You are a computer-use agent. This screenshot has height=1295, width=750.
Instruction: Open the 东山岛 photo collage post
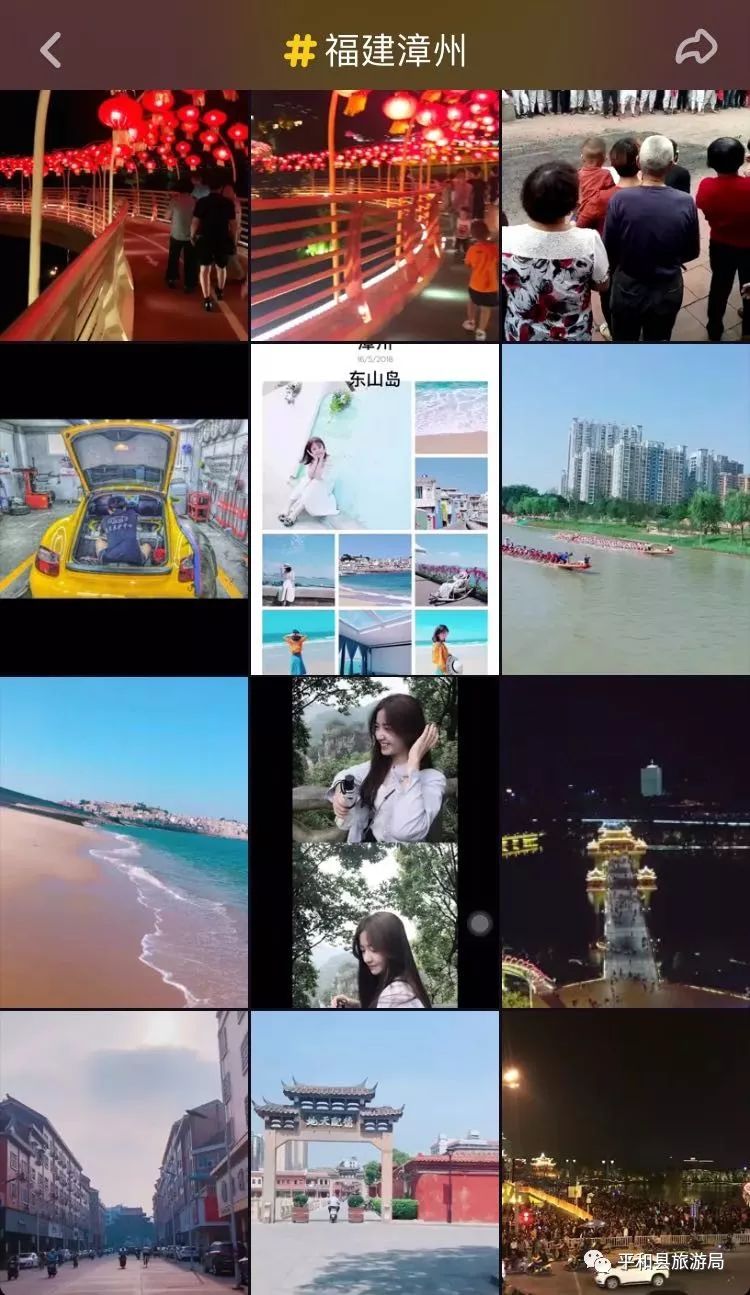click(x=375, y=509)
